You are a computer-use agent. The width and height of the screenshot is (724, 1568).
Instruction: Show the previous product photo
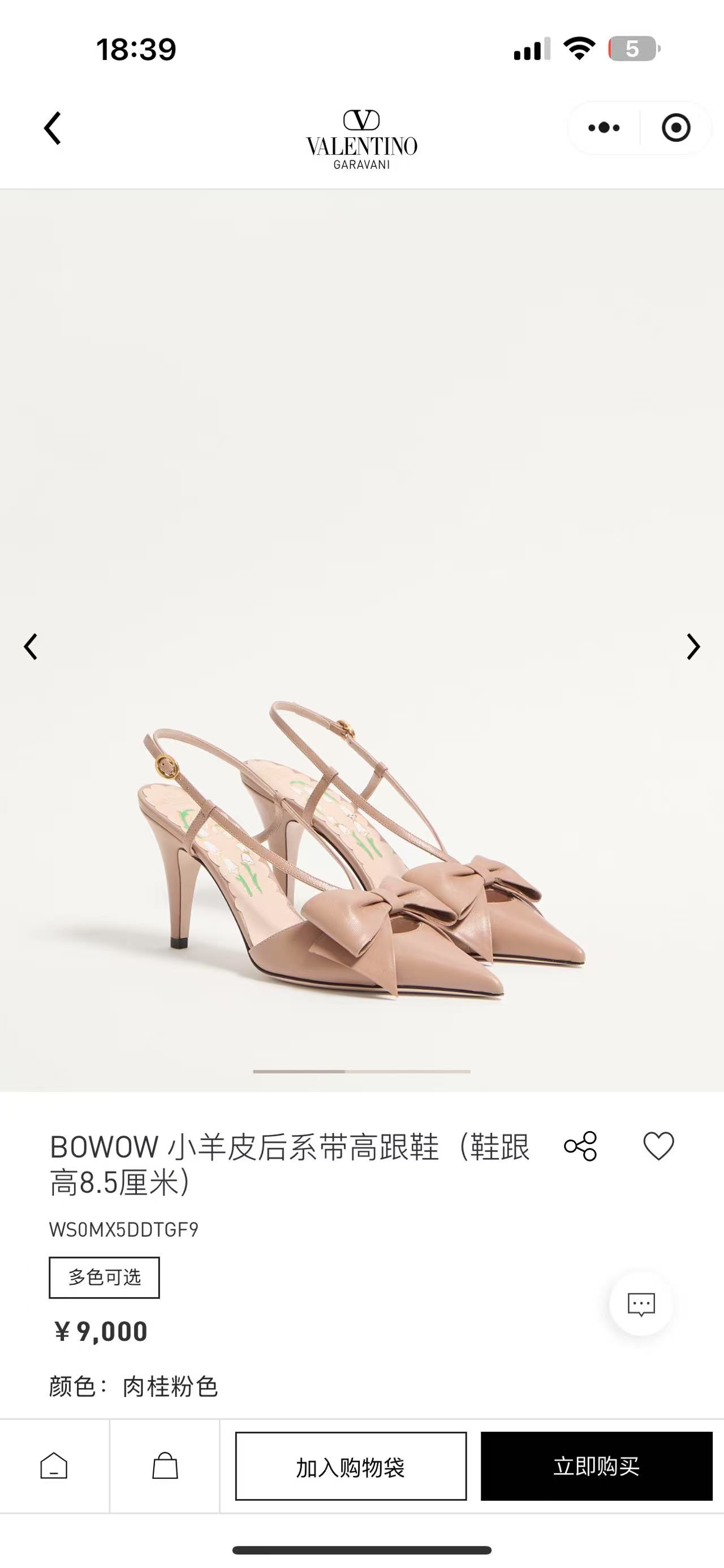31,647
